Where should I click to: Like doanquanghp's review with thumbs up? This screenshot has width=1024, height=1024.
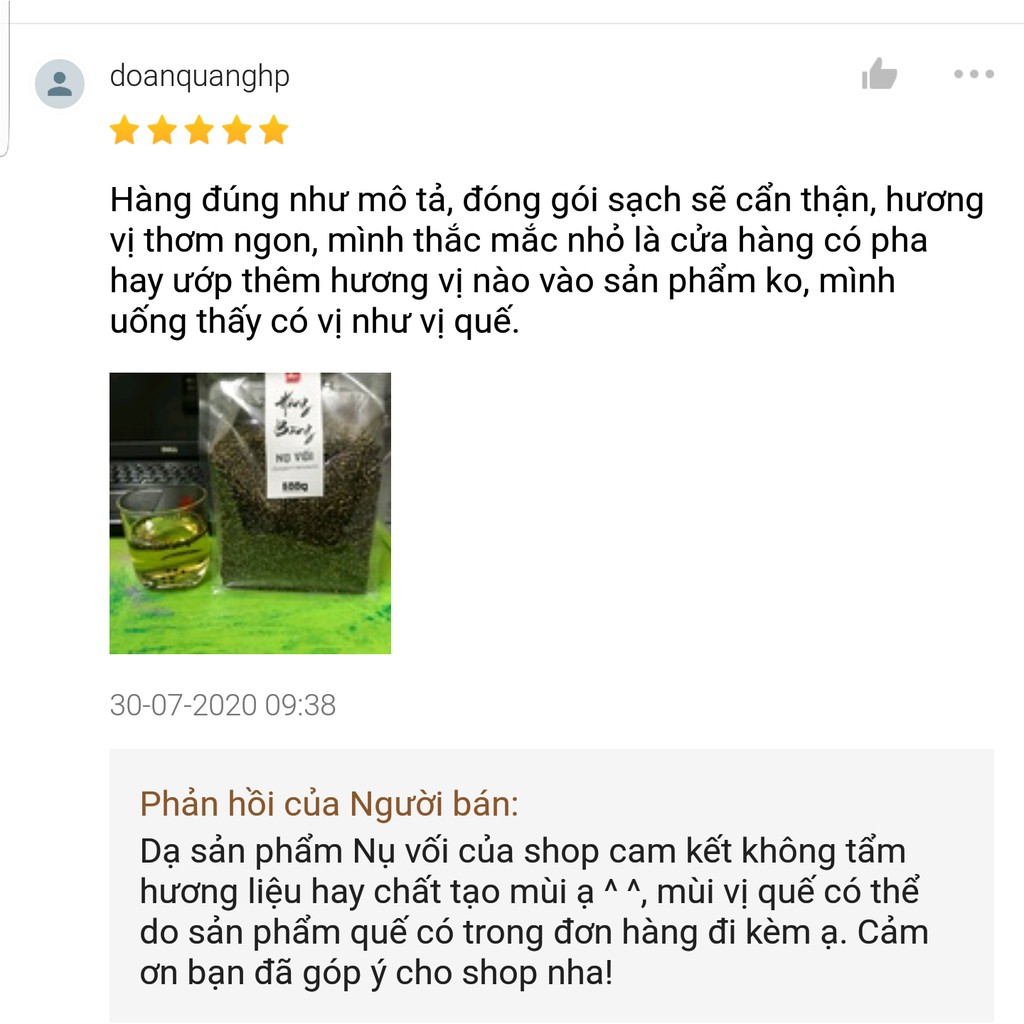(879, 74)
